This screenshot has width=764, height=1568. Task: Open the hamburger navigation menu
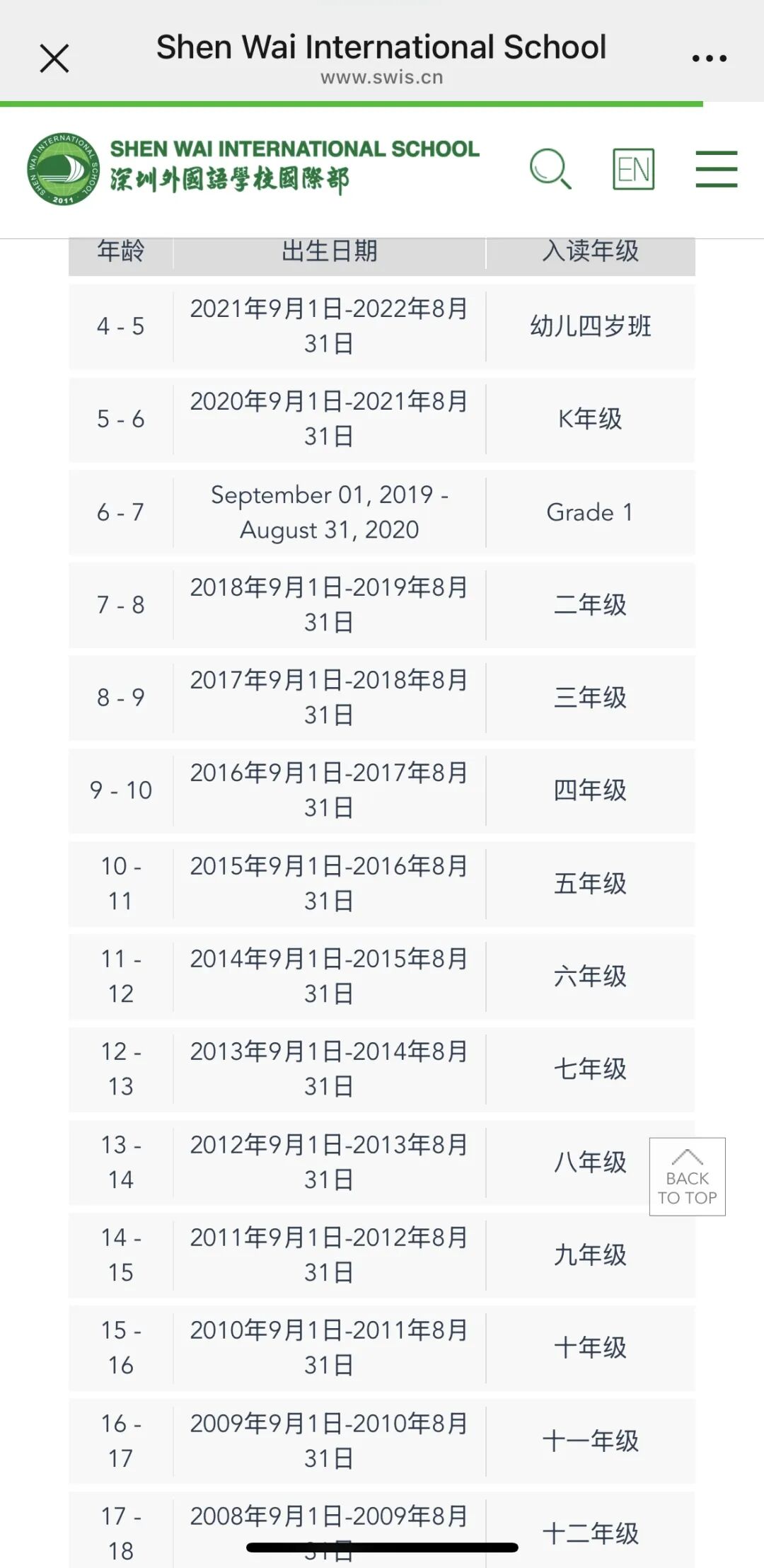717,168
